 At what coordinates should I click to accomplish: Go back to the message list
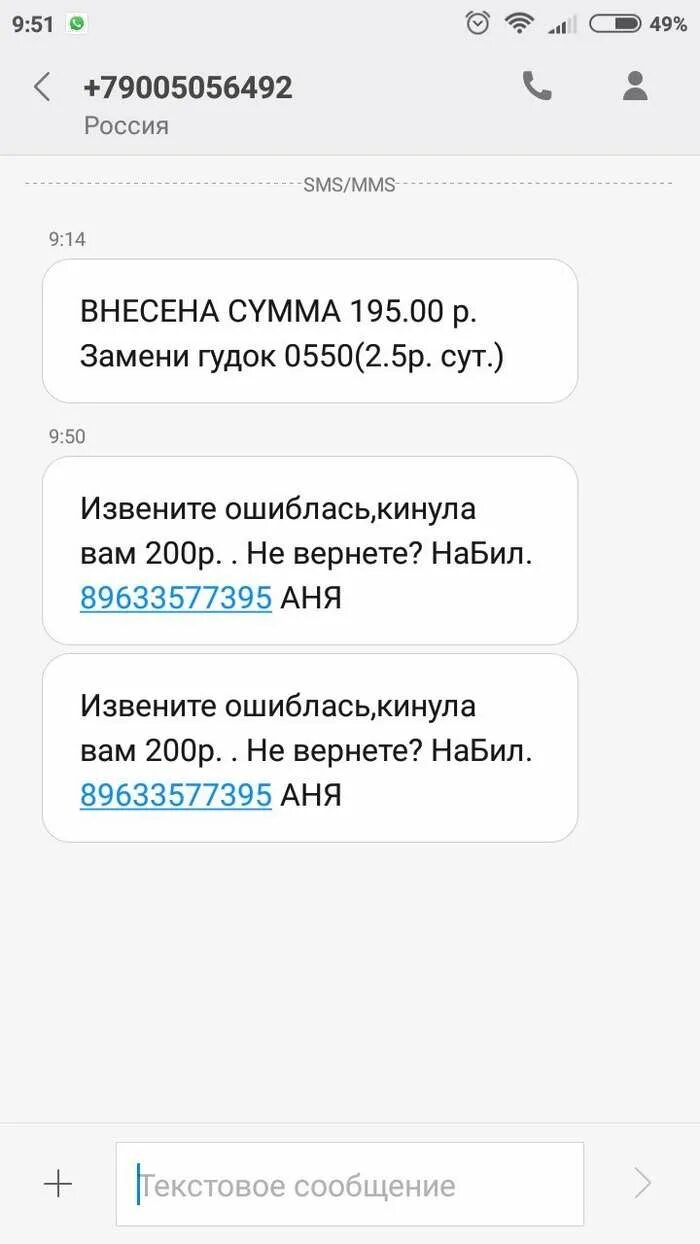point(42,88)
